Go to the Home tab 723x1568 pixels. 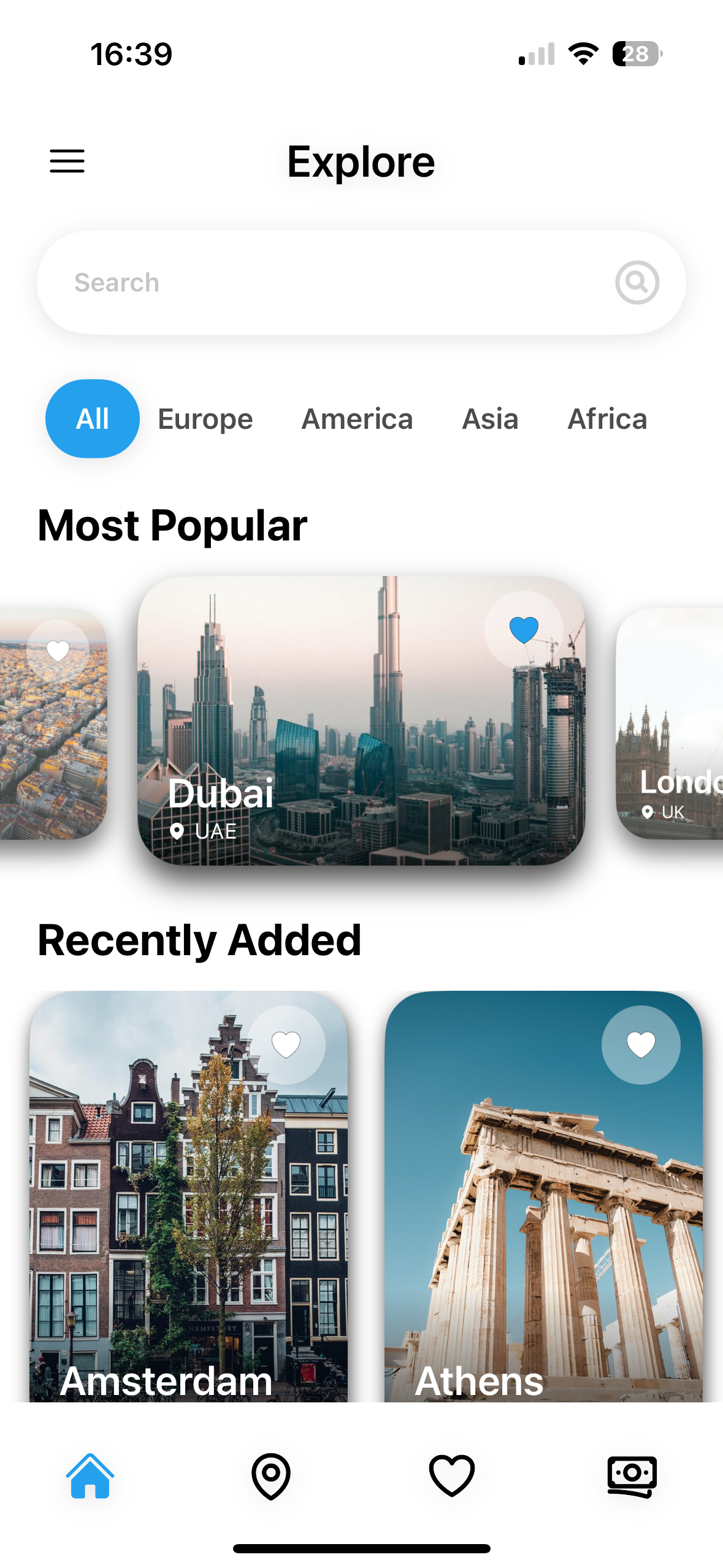pos(90,1476)
